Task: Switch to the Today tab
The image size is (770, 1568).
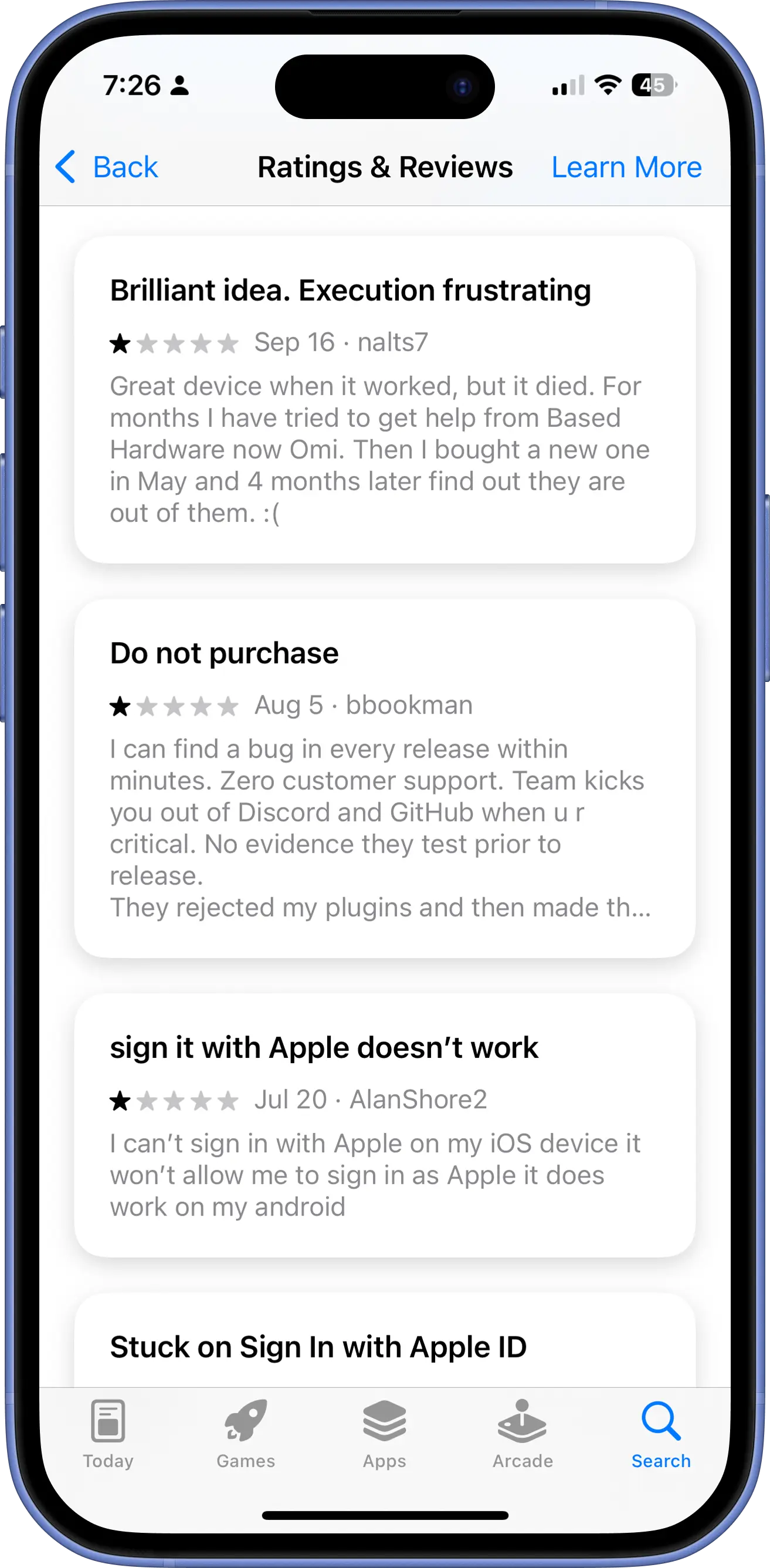Action: click(x=108, y=1434)
